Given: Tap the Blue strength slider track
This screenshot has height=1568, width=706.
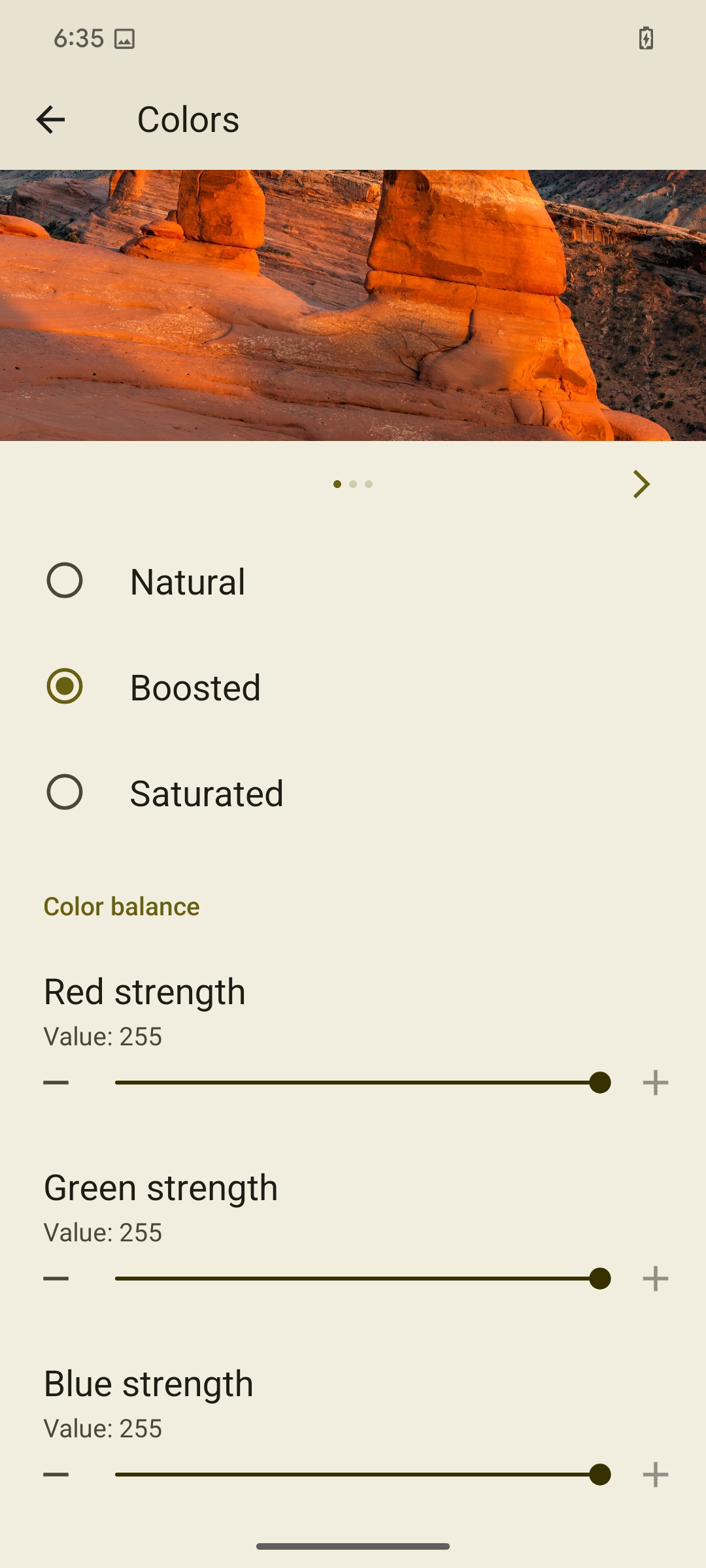Looking at the screenshot, I should point(356,1475).
